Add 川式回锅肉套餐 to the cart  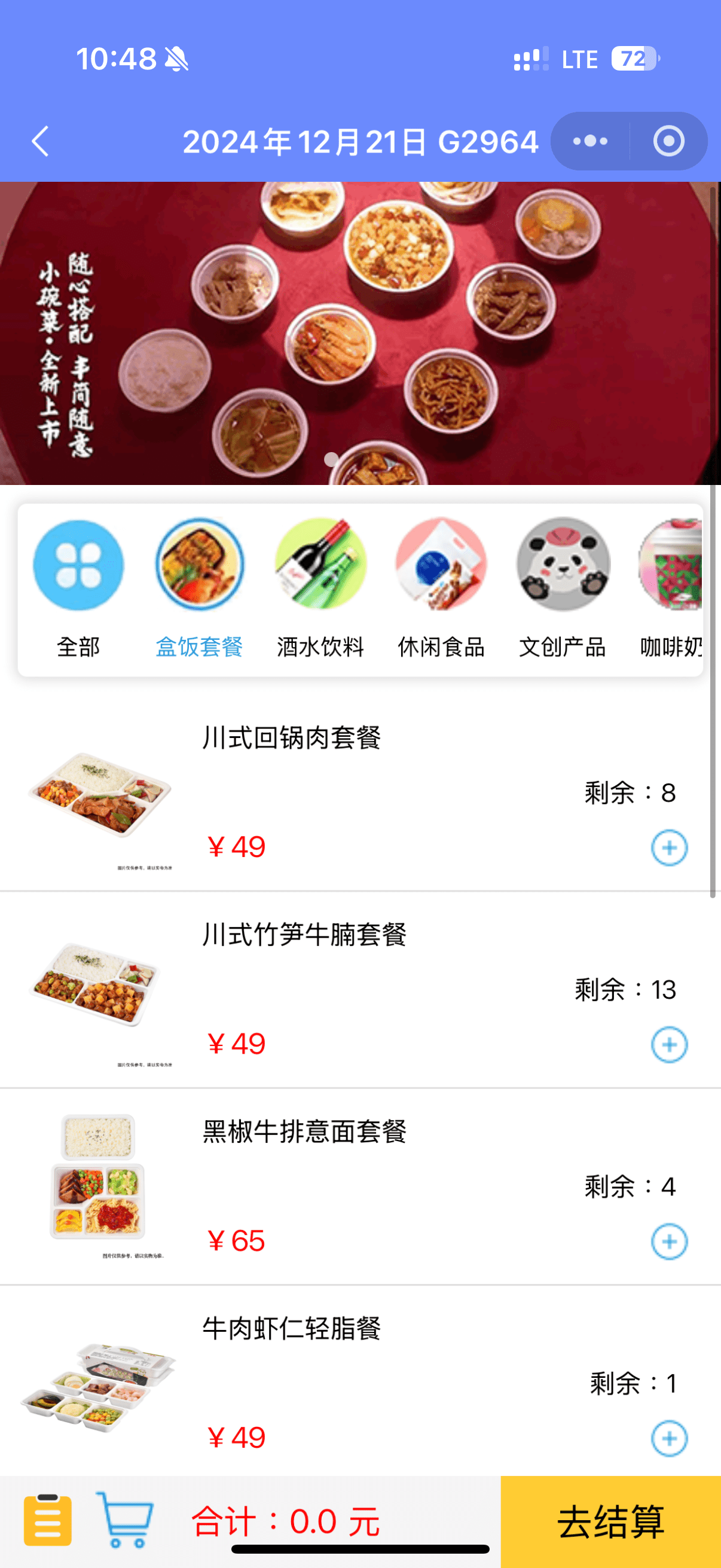668,847
